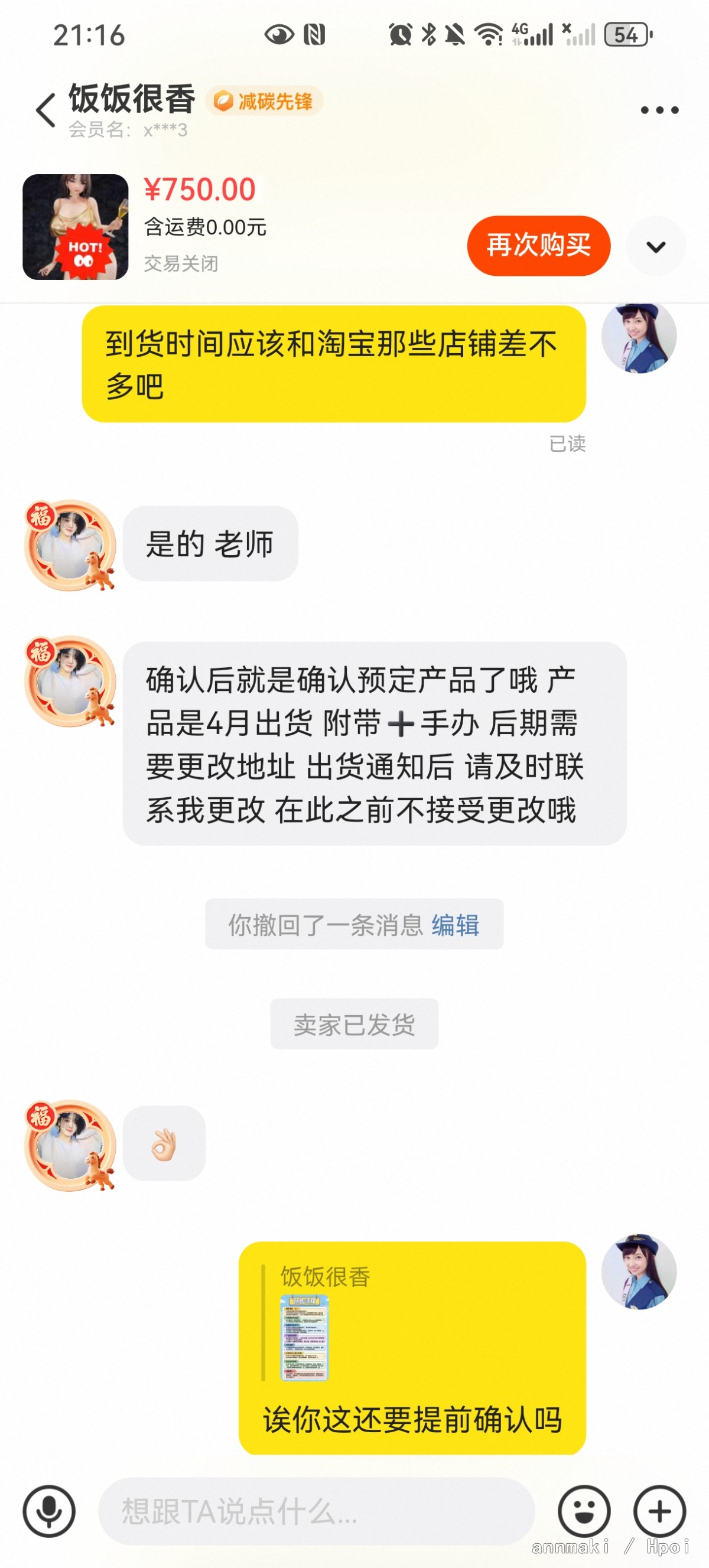Open the plus attachments menu
The image size is (709, 1568).
[x=659, y=1511]
